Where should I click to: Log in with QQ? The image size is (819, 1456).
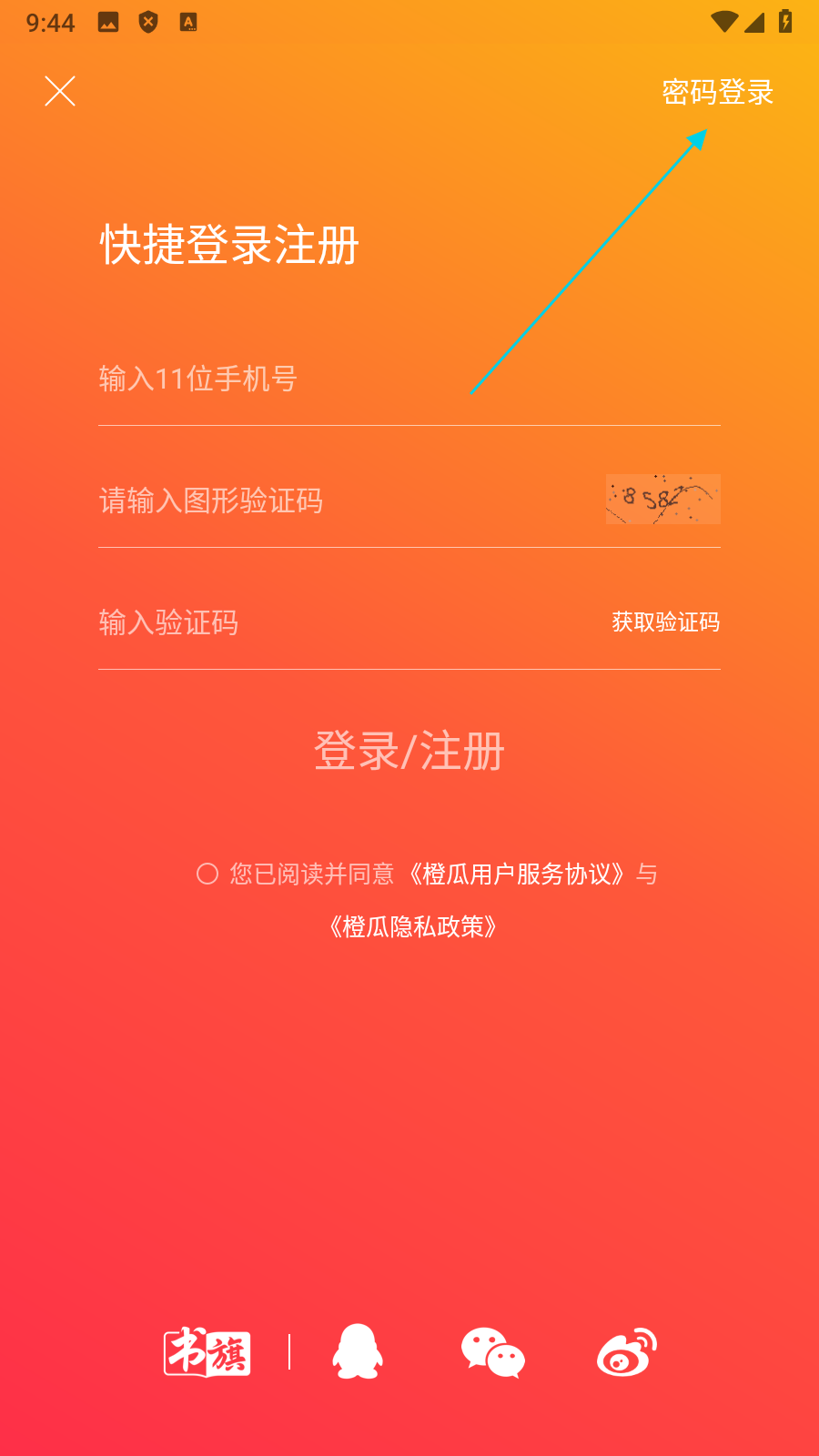pyautogui.click(x=358, y=1352)
